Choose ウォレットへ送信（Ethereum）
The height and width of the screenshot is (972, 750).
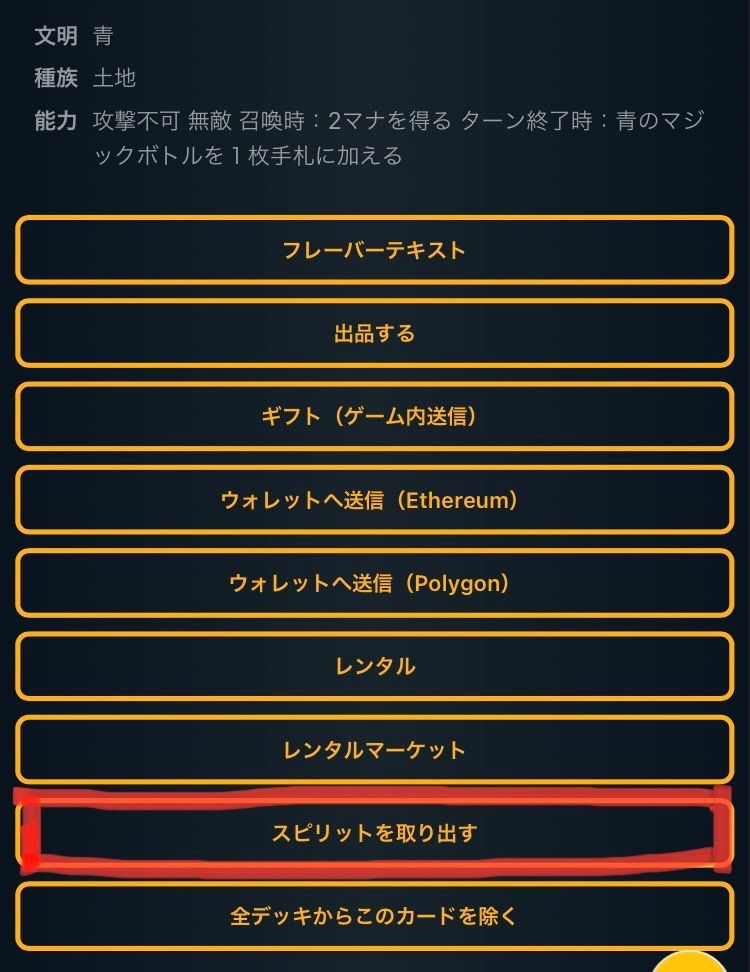[374, 500]
